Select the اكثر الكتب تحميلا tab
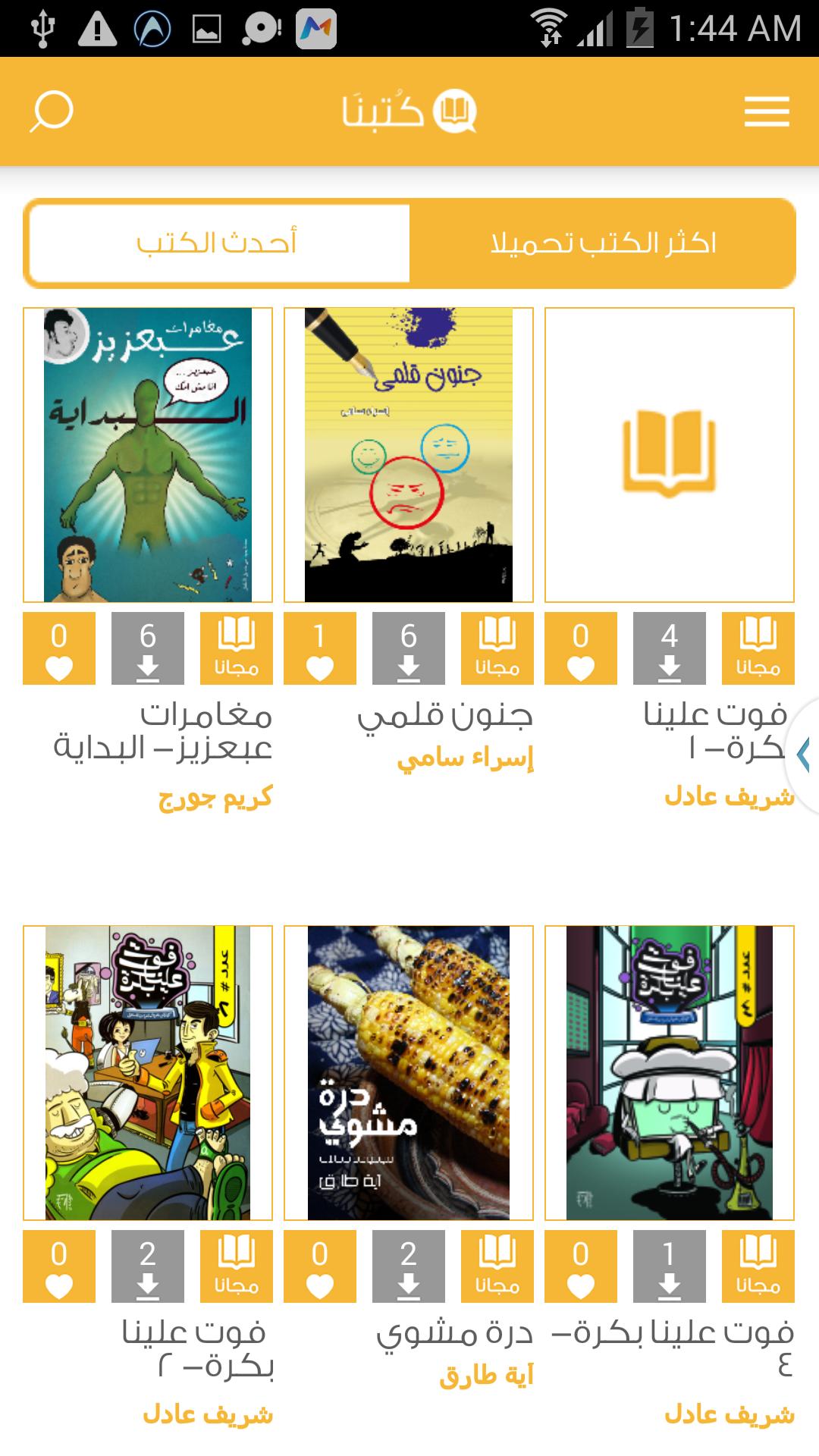819x1456 pixels. [x=603, y=243]
